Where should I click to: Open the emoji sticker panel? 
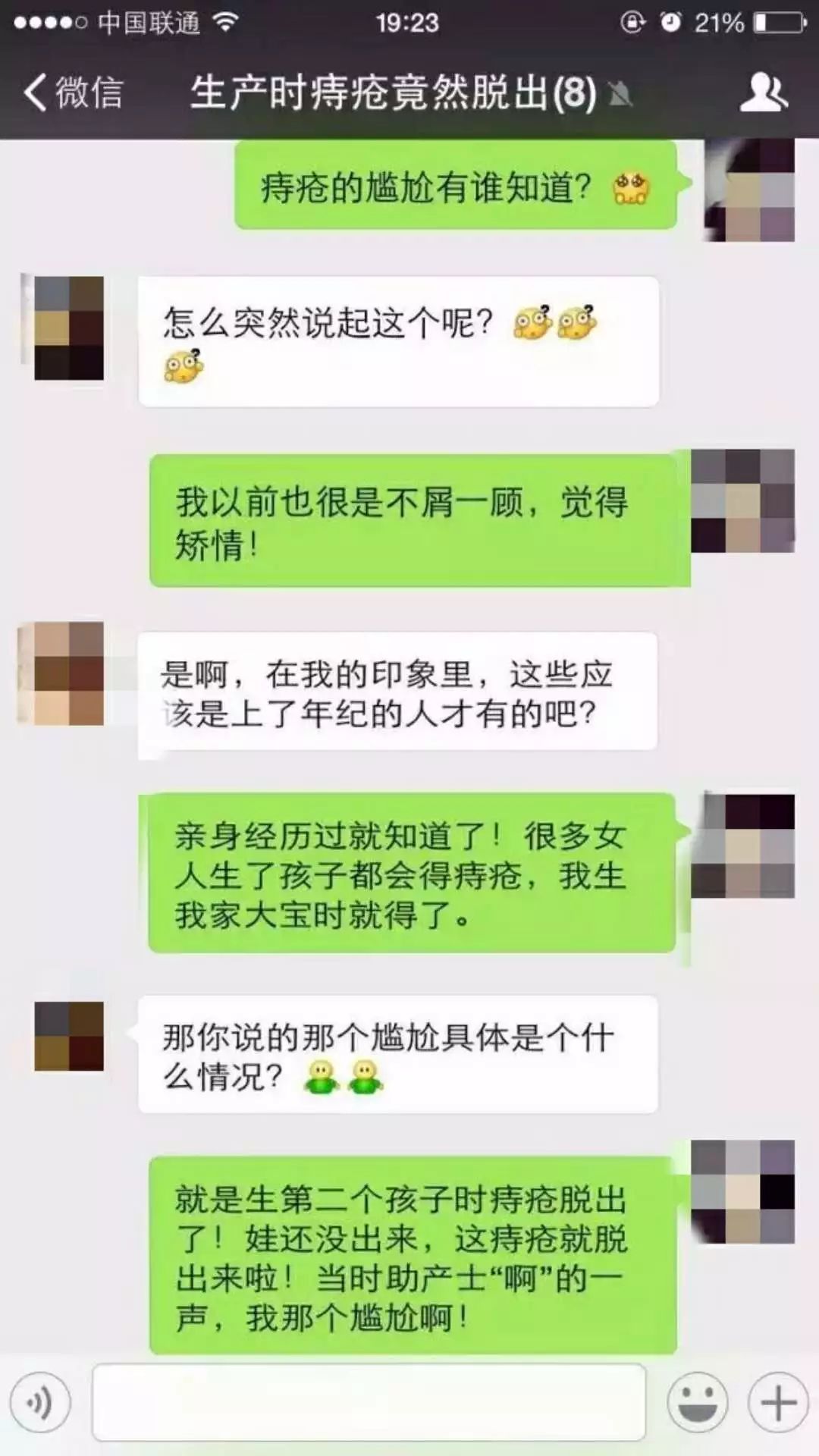(697, 1403)
